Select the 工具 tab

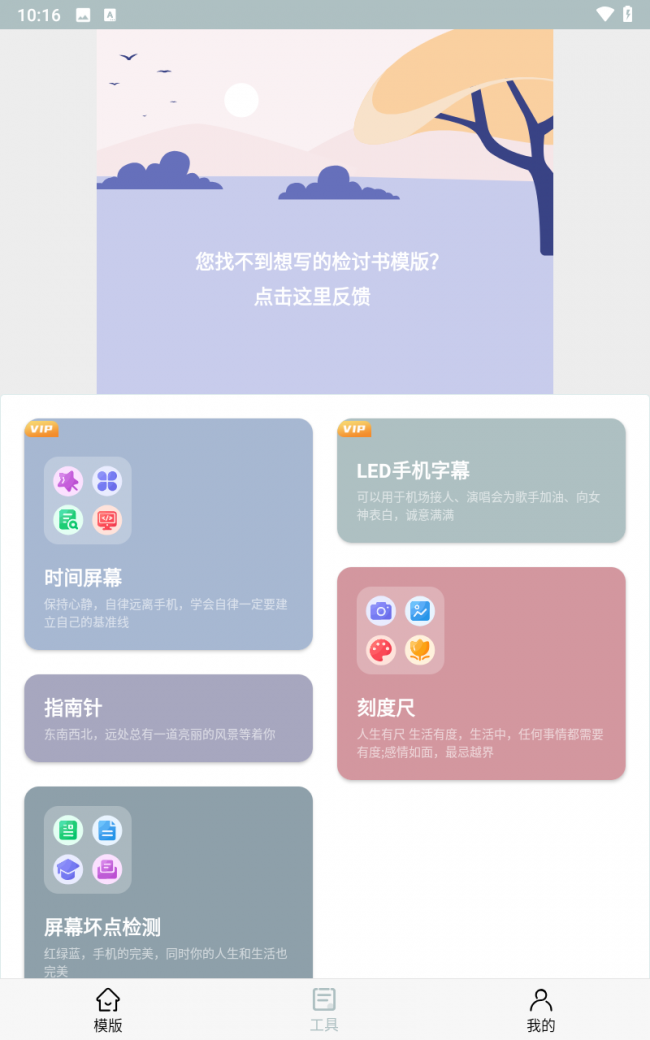click(x=324, y=1010)
